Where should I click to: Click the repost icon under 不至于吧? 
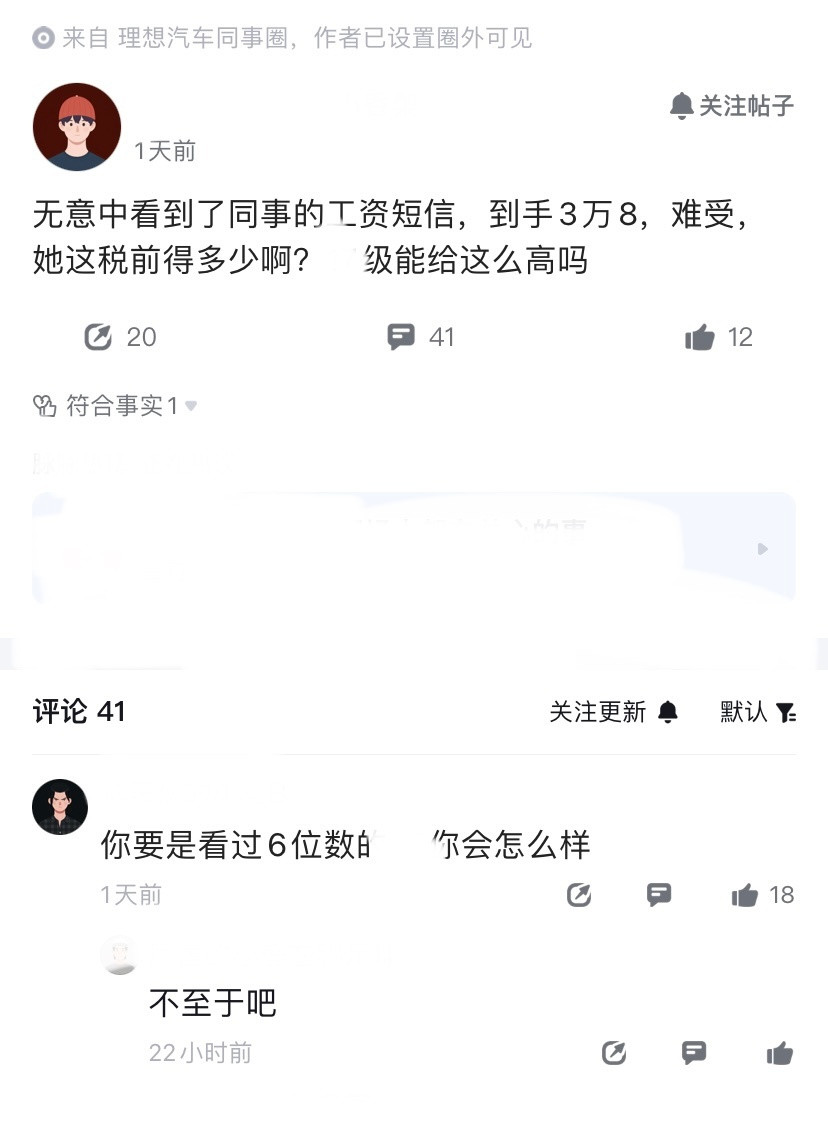pyautogui.click(x=613, y=1053)
